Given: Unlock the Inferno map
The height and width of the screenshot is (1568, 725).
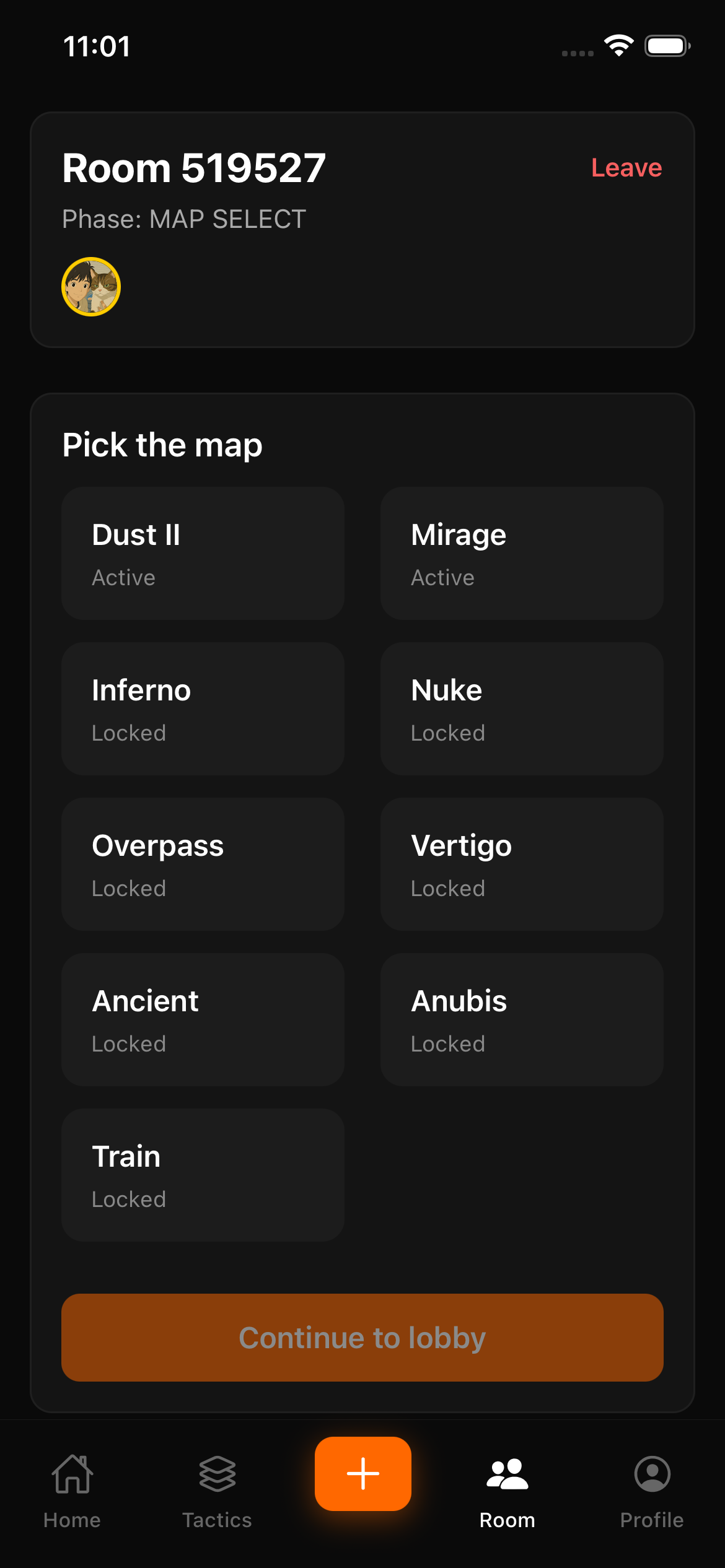Looking at the screenshot, I should pyautogui.click(x=202, y=708).
